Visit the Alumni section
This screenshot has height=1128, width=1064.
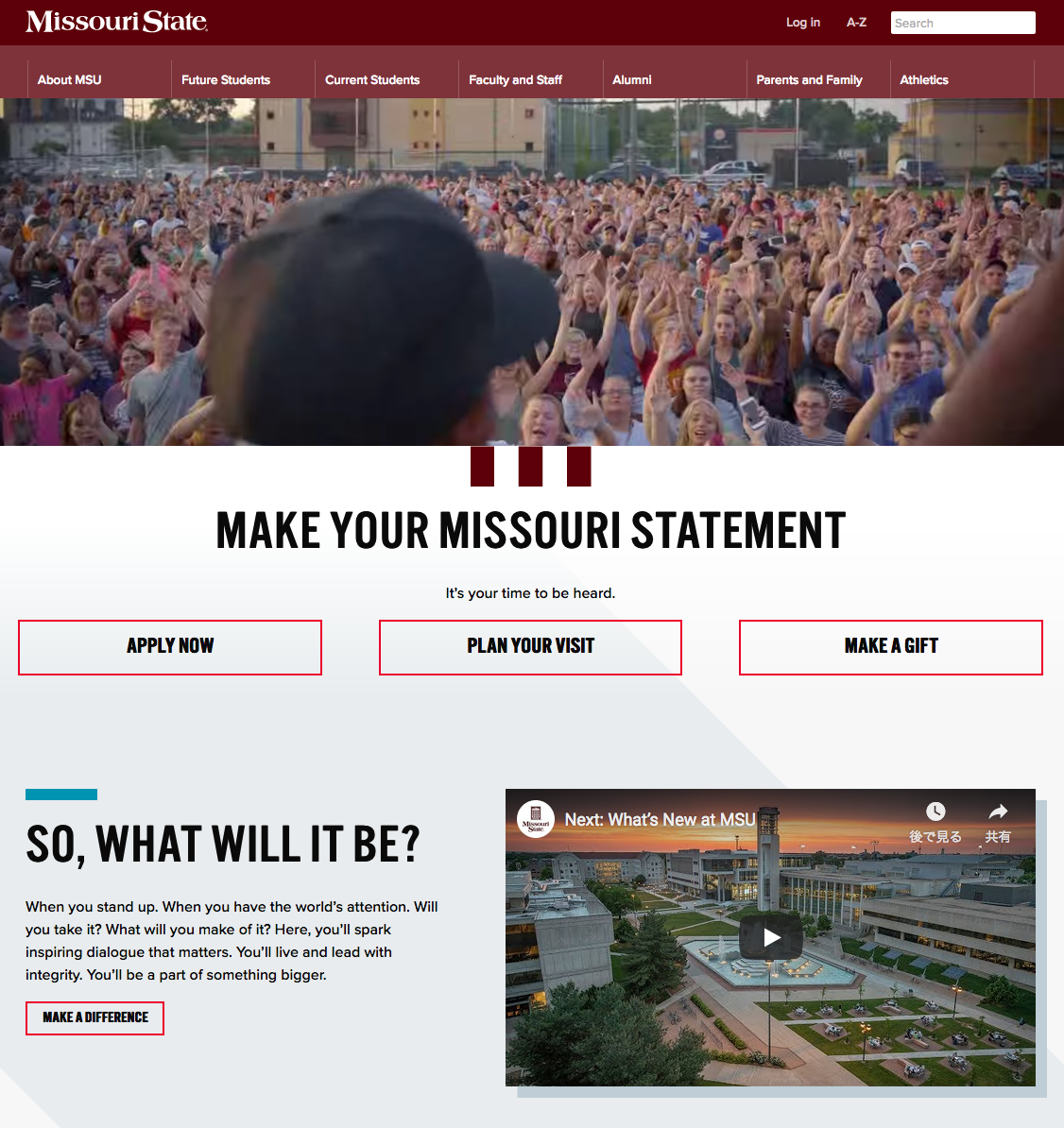click(632, 80)
